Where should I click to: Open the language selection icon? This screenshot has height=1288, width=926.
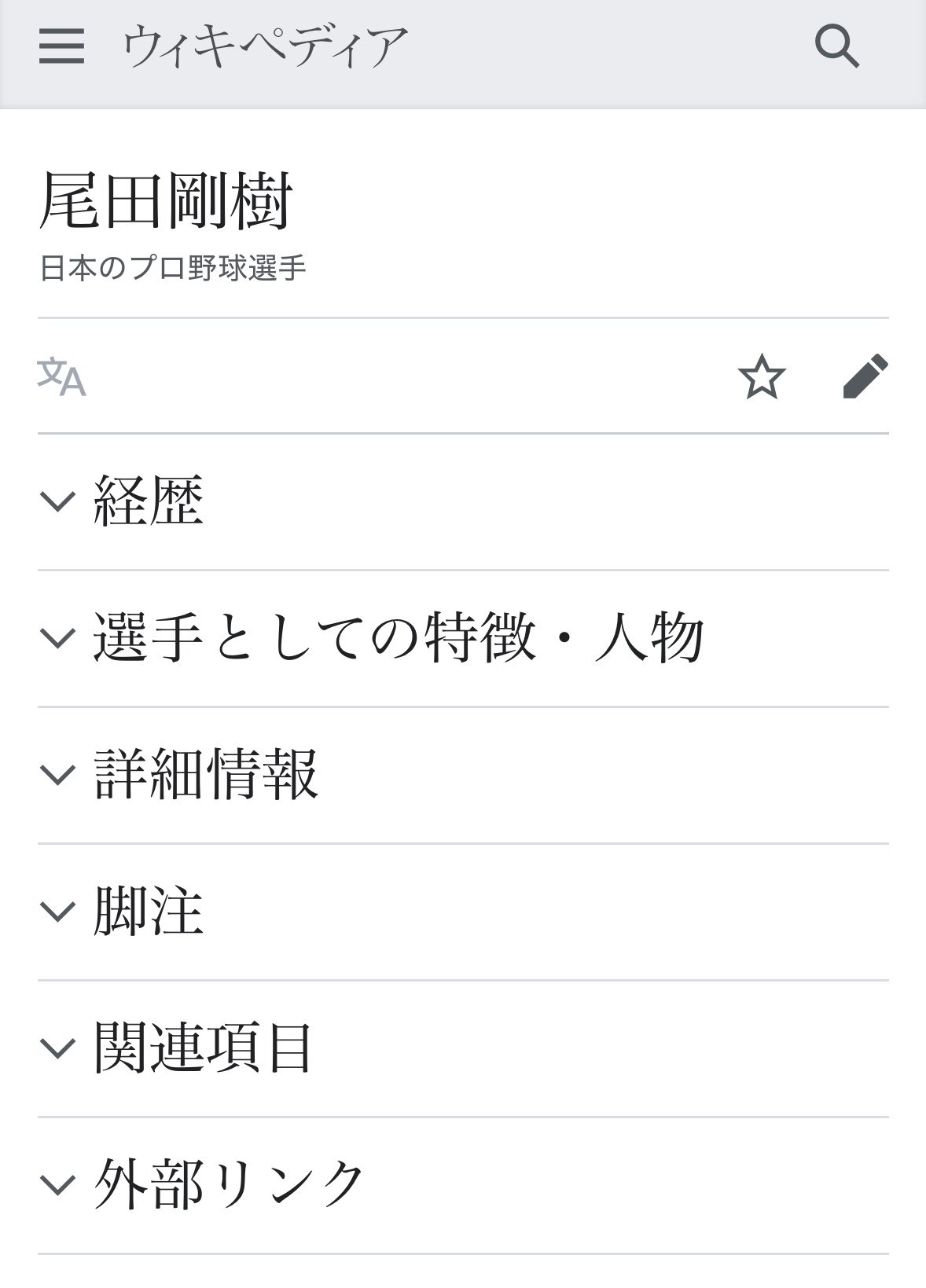click(x=61, y=376)
